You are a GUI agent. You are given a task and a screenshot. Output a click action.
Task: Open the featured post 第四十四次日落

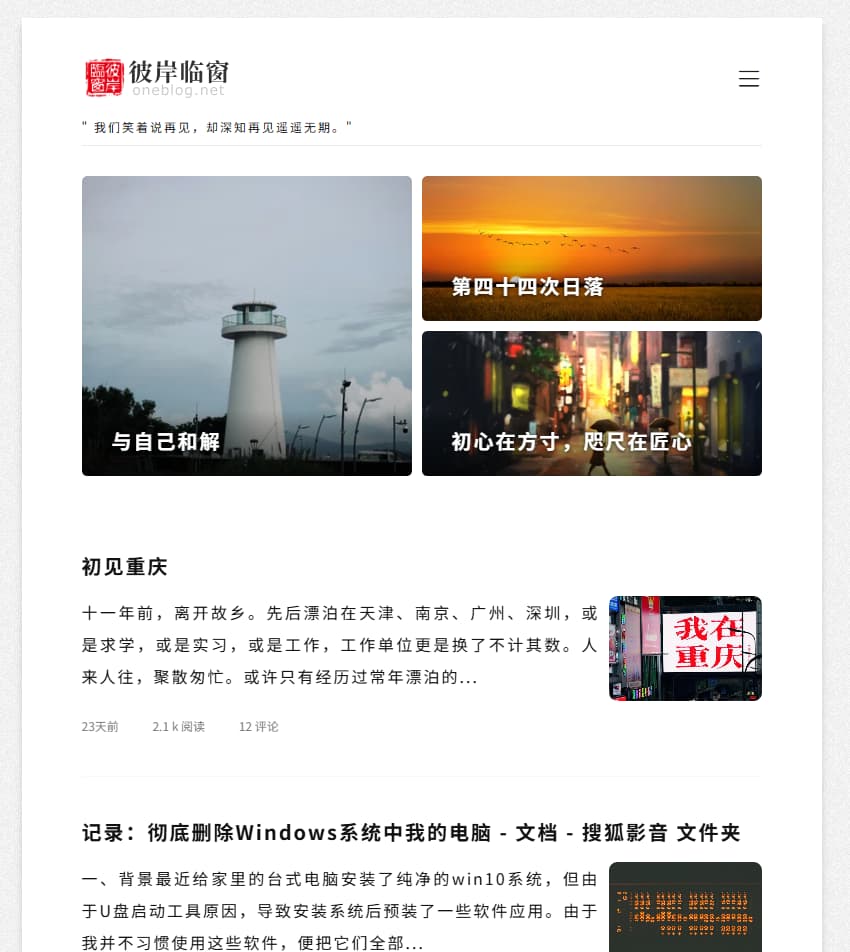tap(529, 286)
